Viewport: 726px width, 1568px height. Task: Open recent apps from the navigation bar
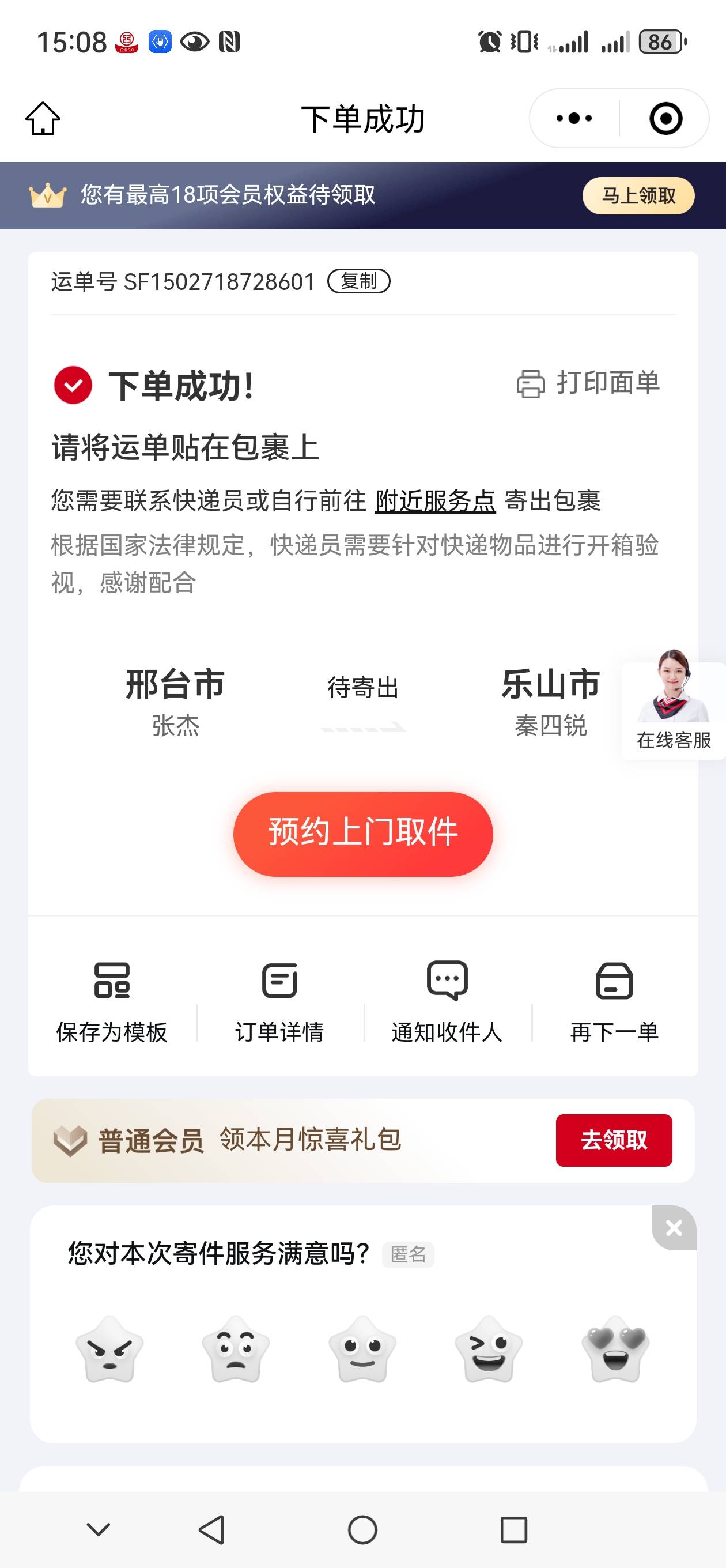513,1529
